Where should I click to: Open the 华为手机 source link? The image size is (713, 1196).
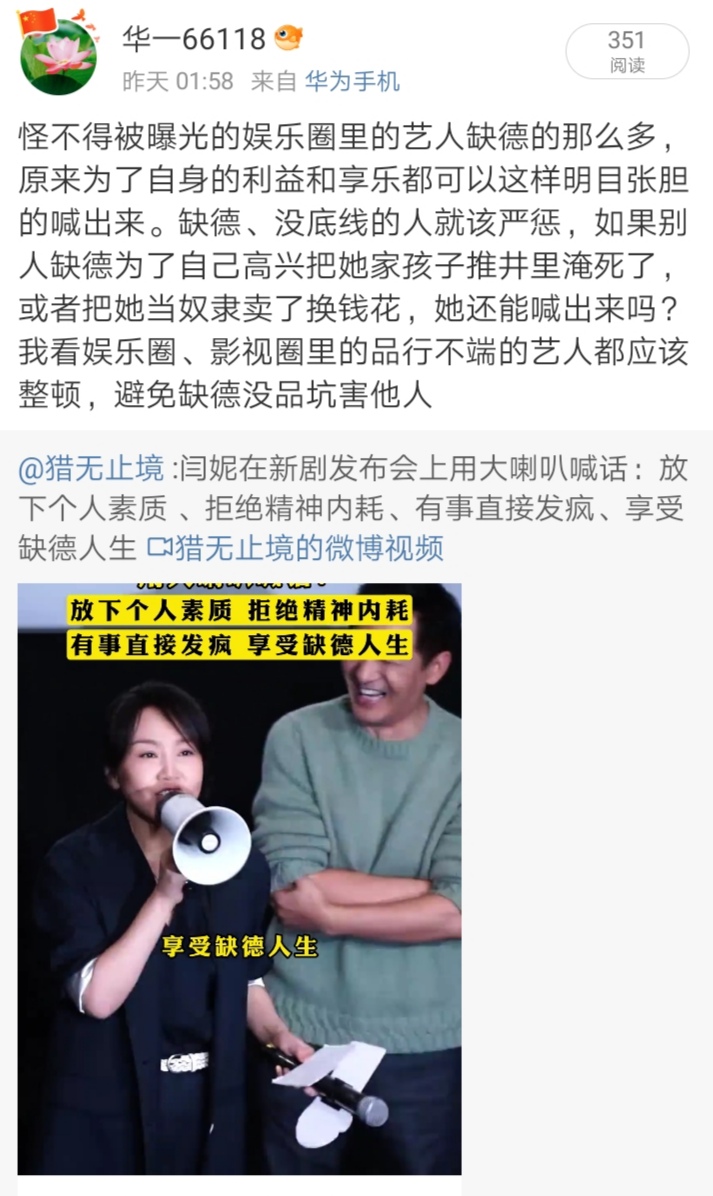click(352, 82)
